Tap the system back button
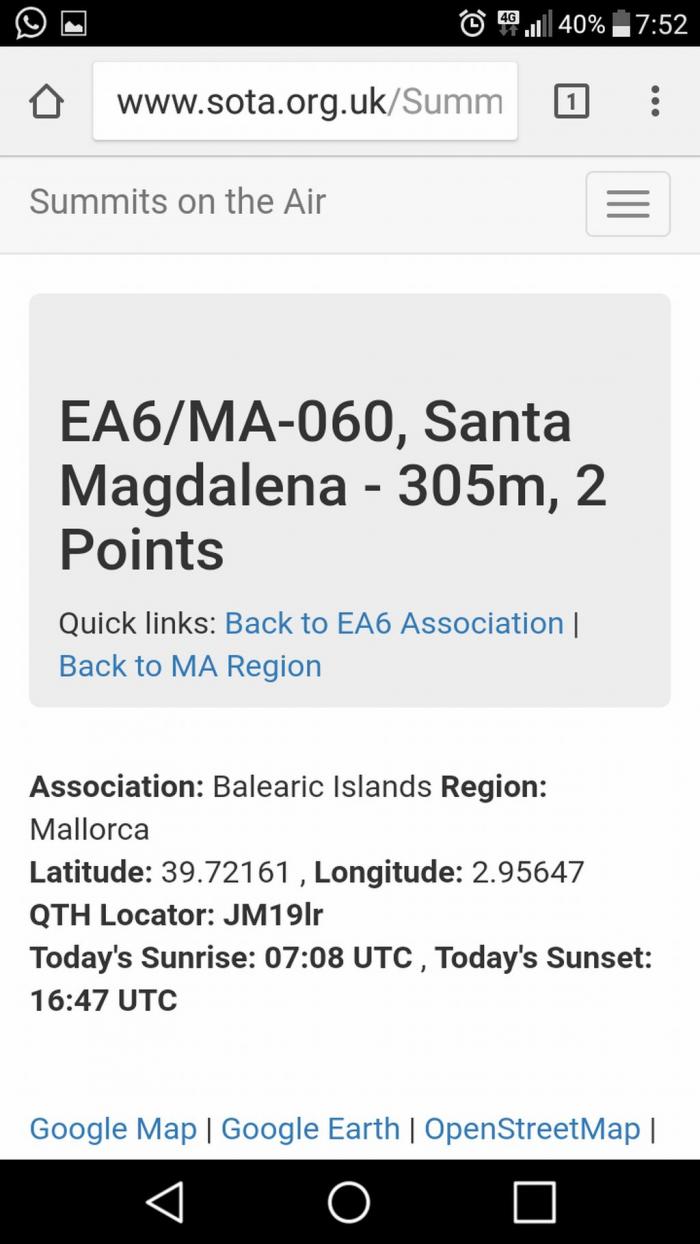 pos(165,1202)
